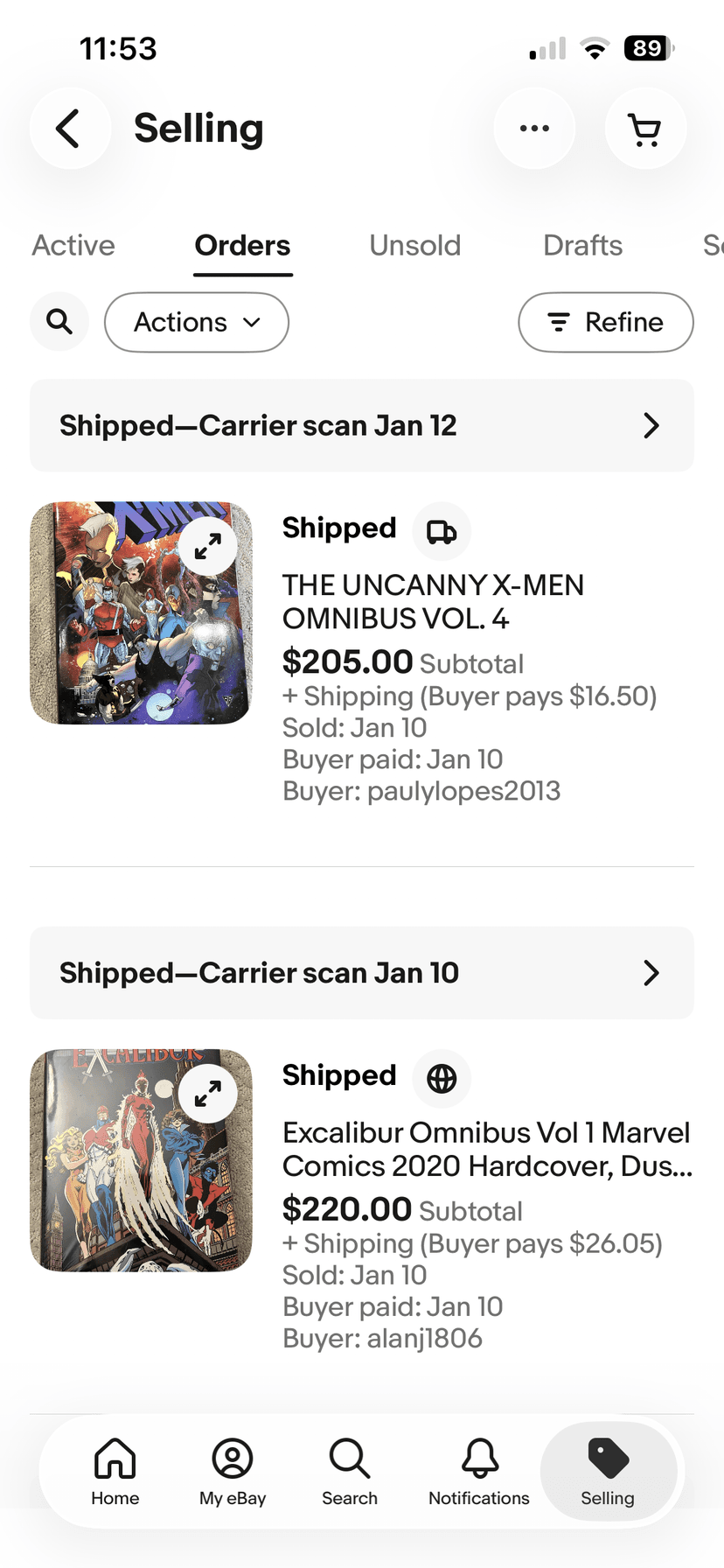The width and height of the screenshot is (724, 1568).
Task: Open My eBay from bottom navigation
Action: (232, 1470)
